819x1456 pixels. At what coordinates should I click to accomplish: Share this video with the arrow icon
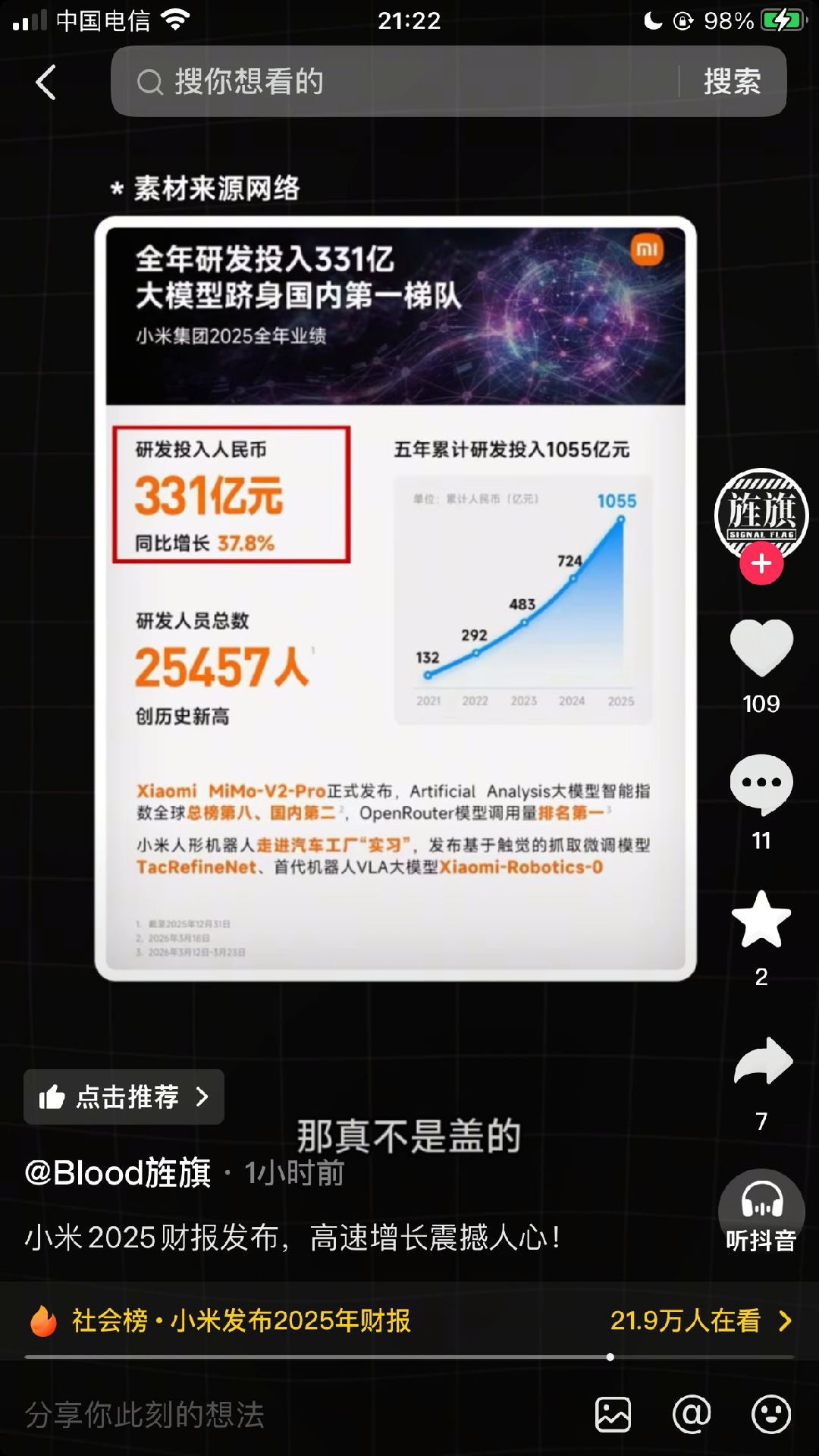click(x=763, y=1062)
